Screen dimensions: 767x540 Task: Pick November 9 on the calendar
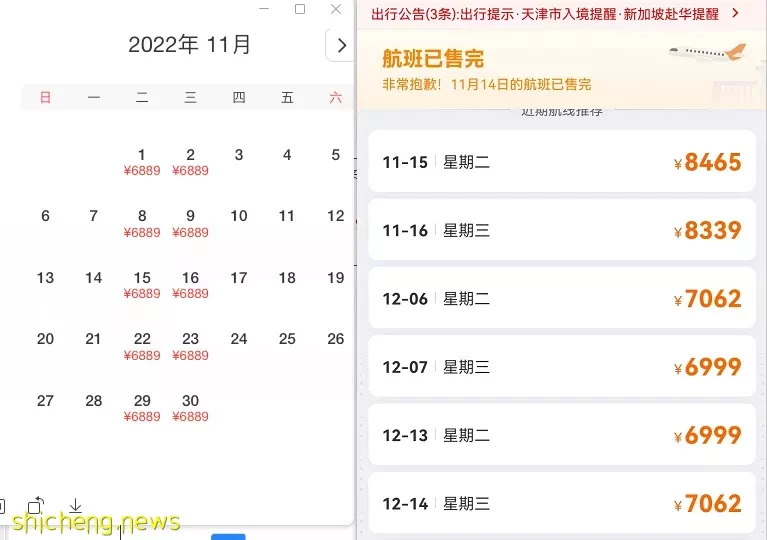coord(190,222)
